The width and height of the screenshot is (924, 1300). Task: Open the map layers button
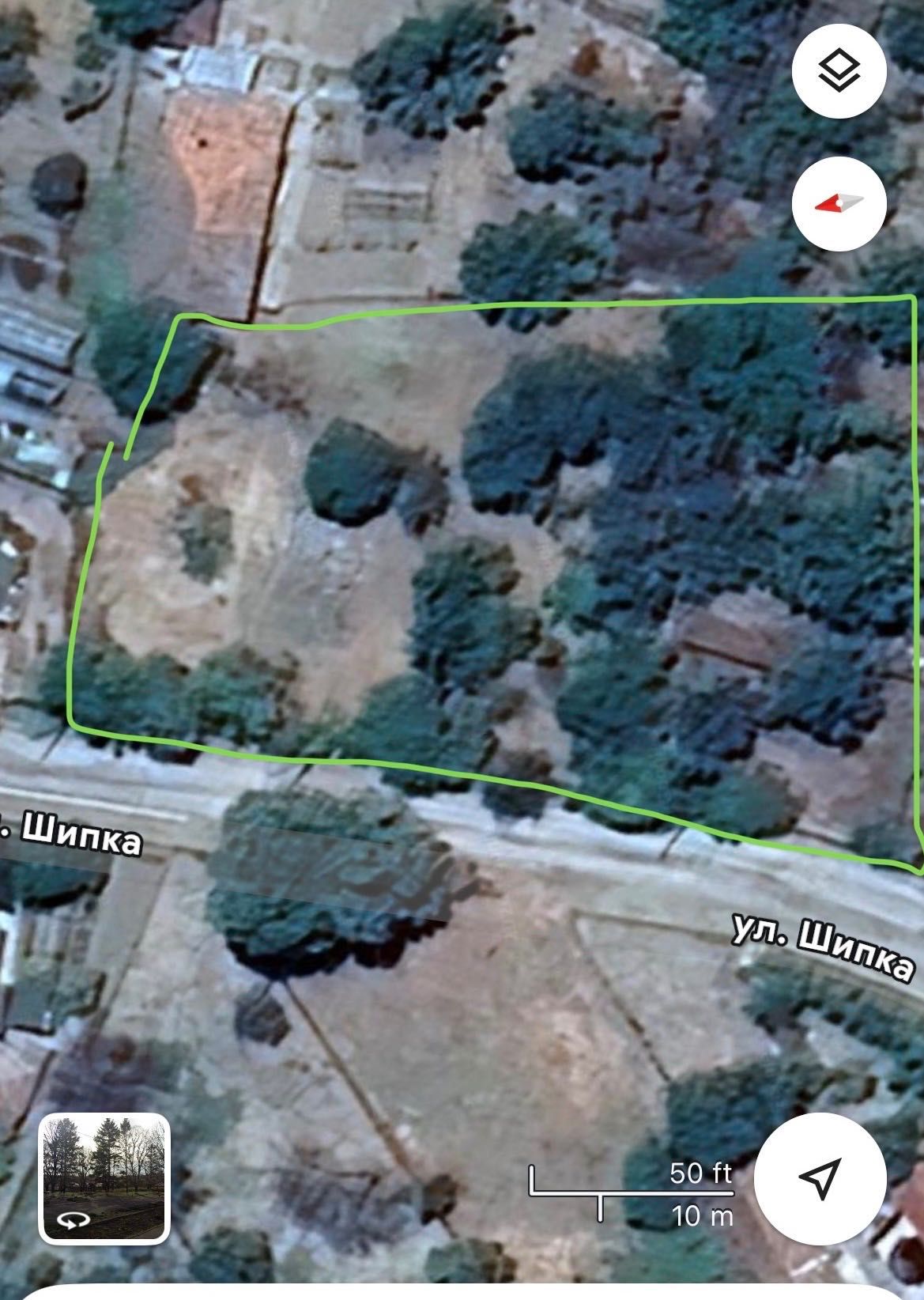pyautogui.click(x=839, y=72)
